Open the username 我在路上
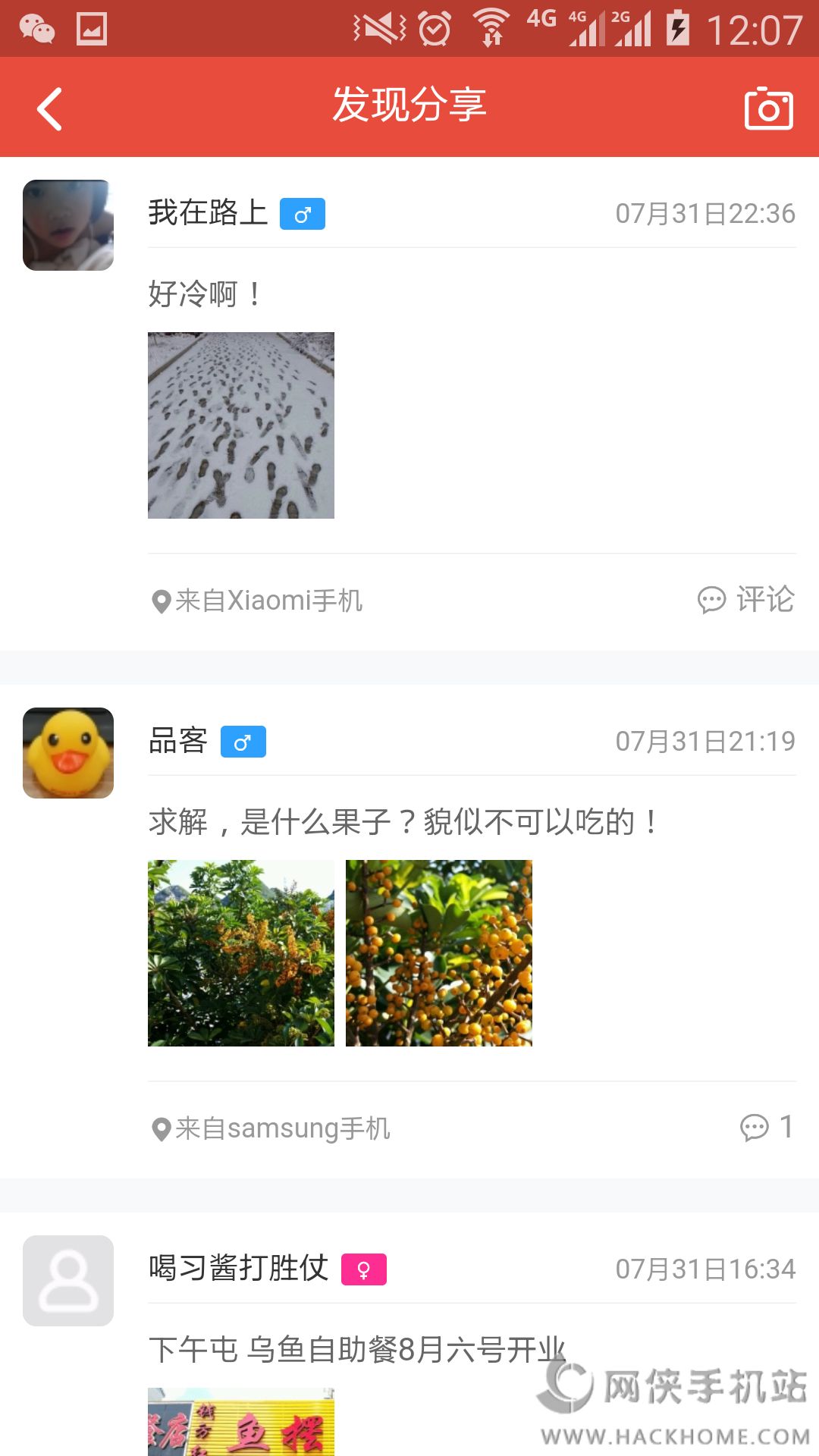This screenshot has height=1456, width=819. point(208,213)
